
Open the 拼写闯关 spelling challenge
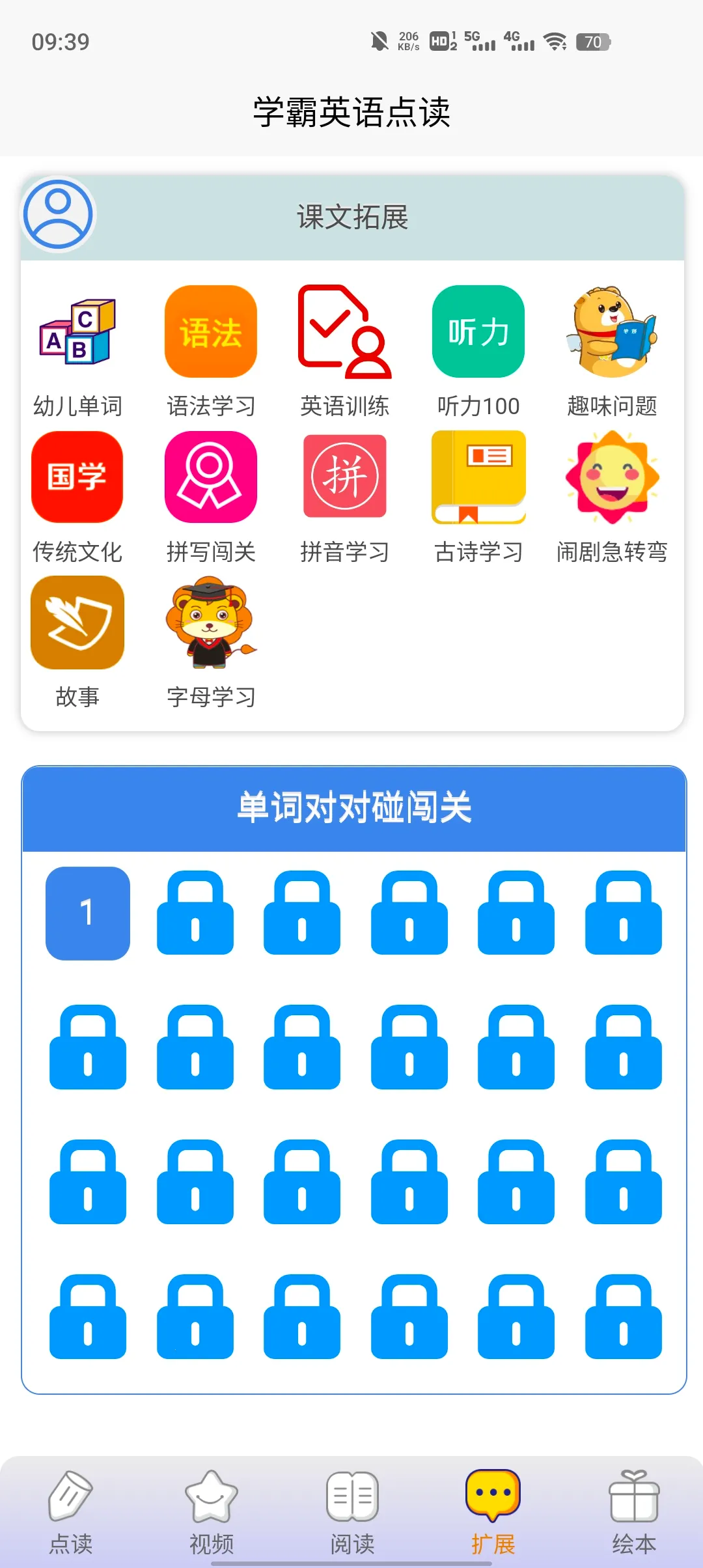(x=210, y=477)
